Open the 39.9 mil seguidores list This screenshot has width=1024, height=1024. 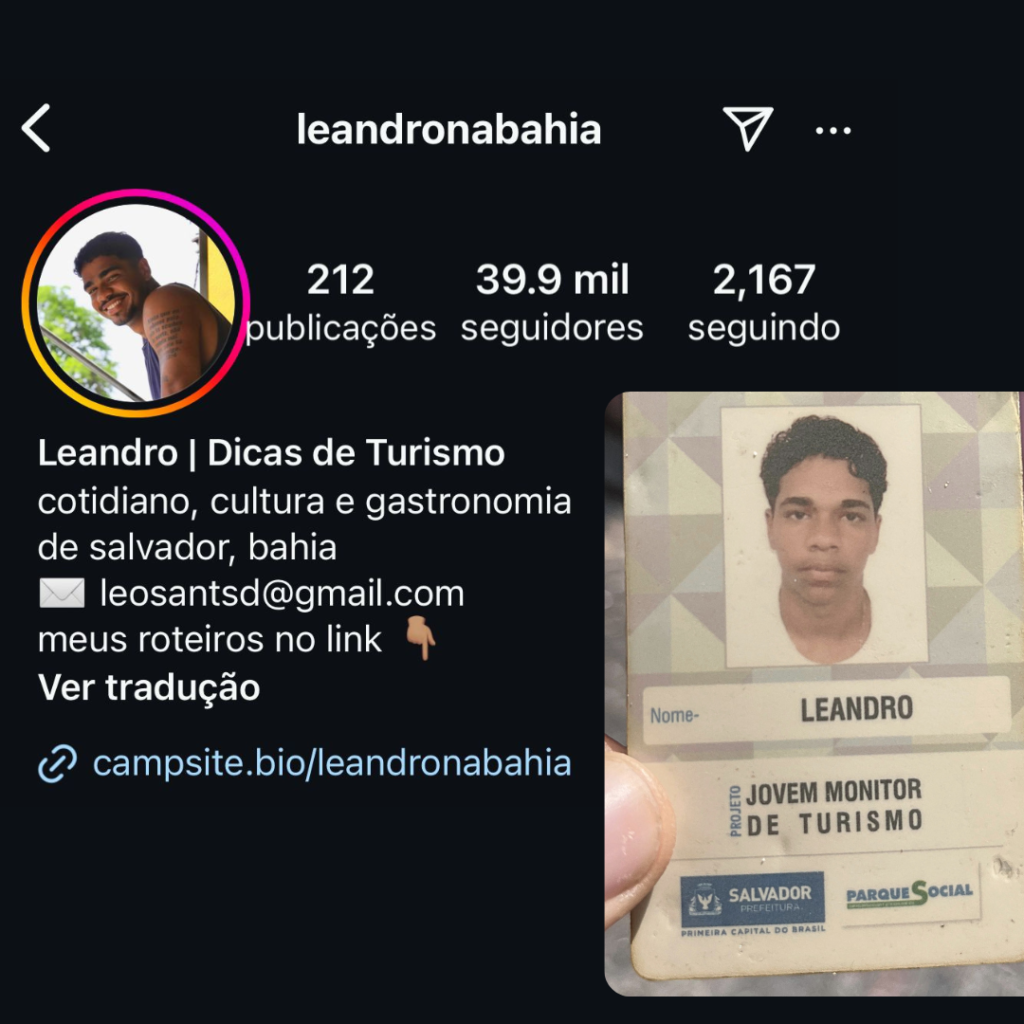coord(552,302)
